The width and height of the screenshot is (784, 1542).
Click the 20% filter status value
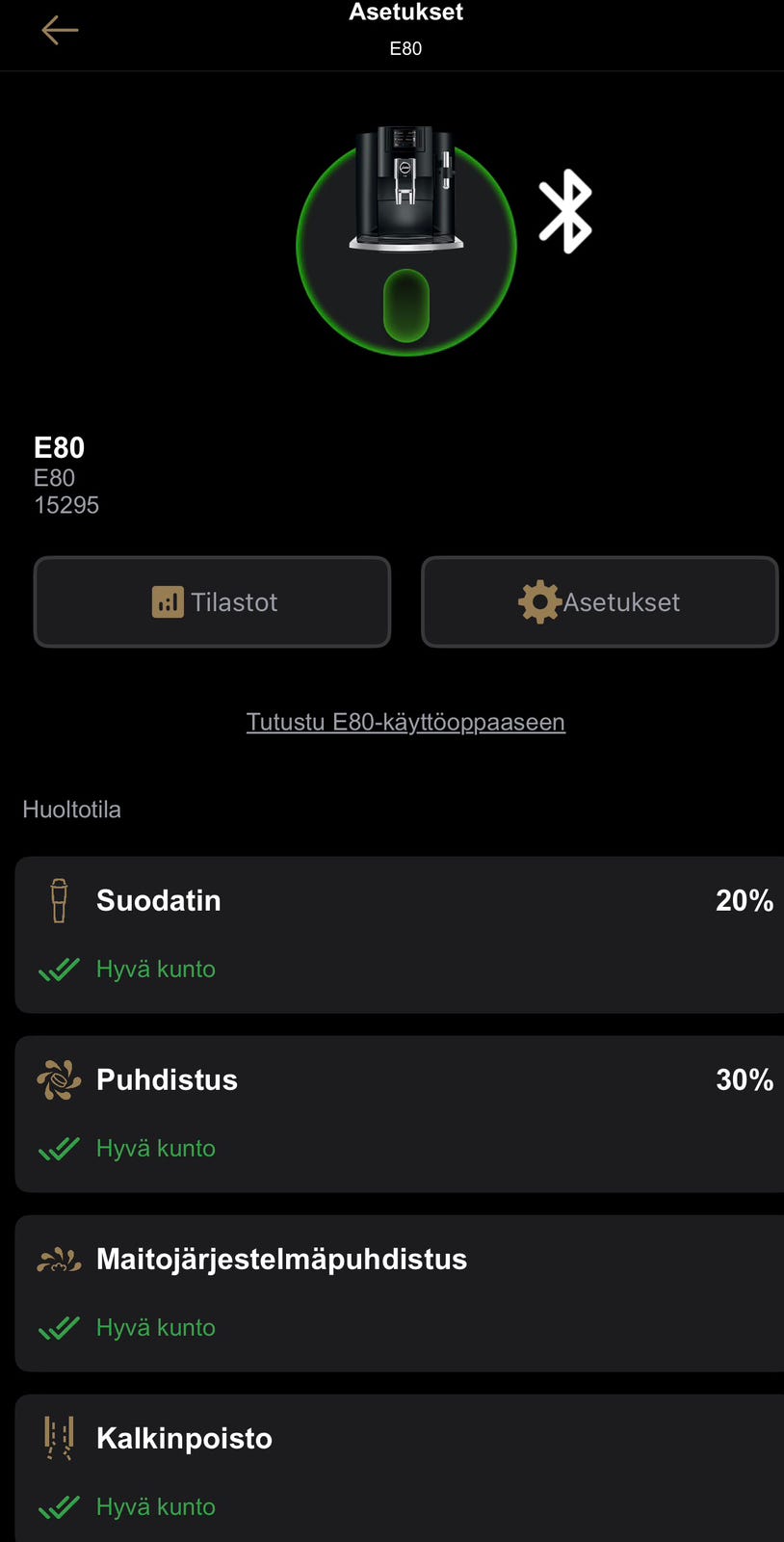[744, 900]
